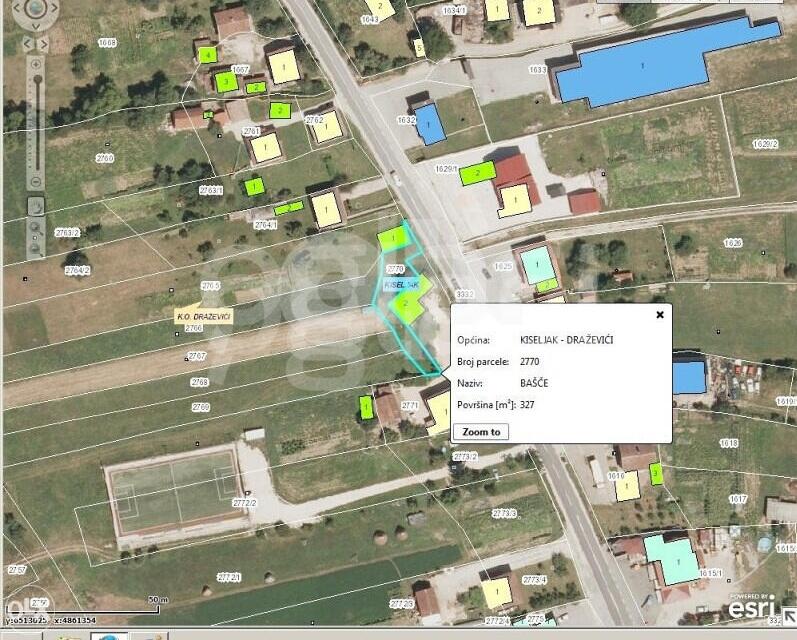Reset the view with the globe button
This screenshot has height=640, width=797.
pos(36,8)
